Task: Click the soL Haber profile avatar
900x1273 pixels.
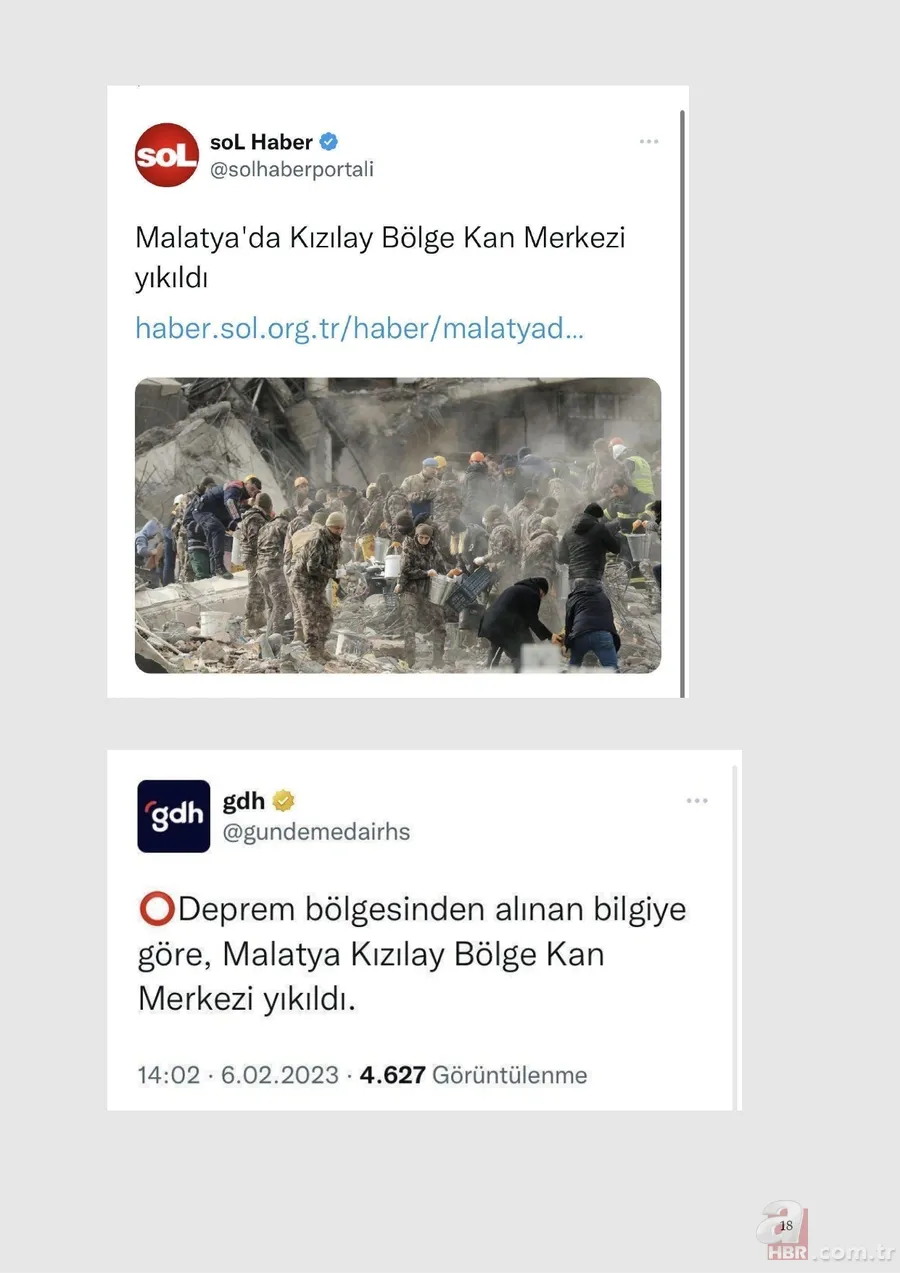Action: pyautogui.click(x=166, y=155)
